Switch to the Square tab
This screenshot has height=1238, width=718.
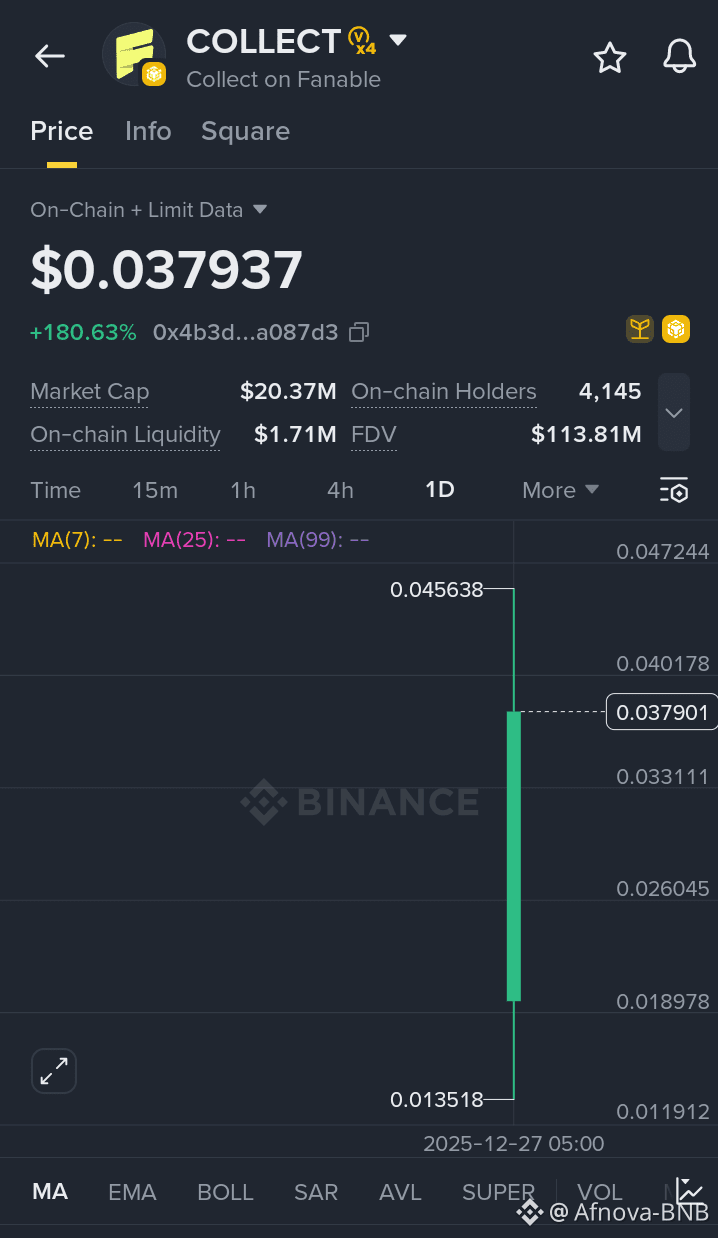[245, 131]
